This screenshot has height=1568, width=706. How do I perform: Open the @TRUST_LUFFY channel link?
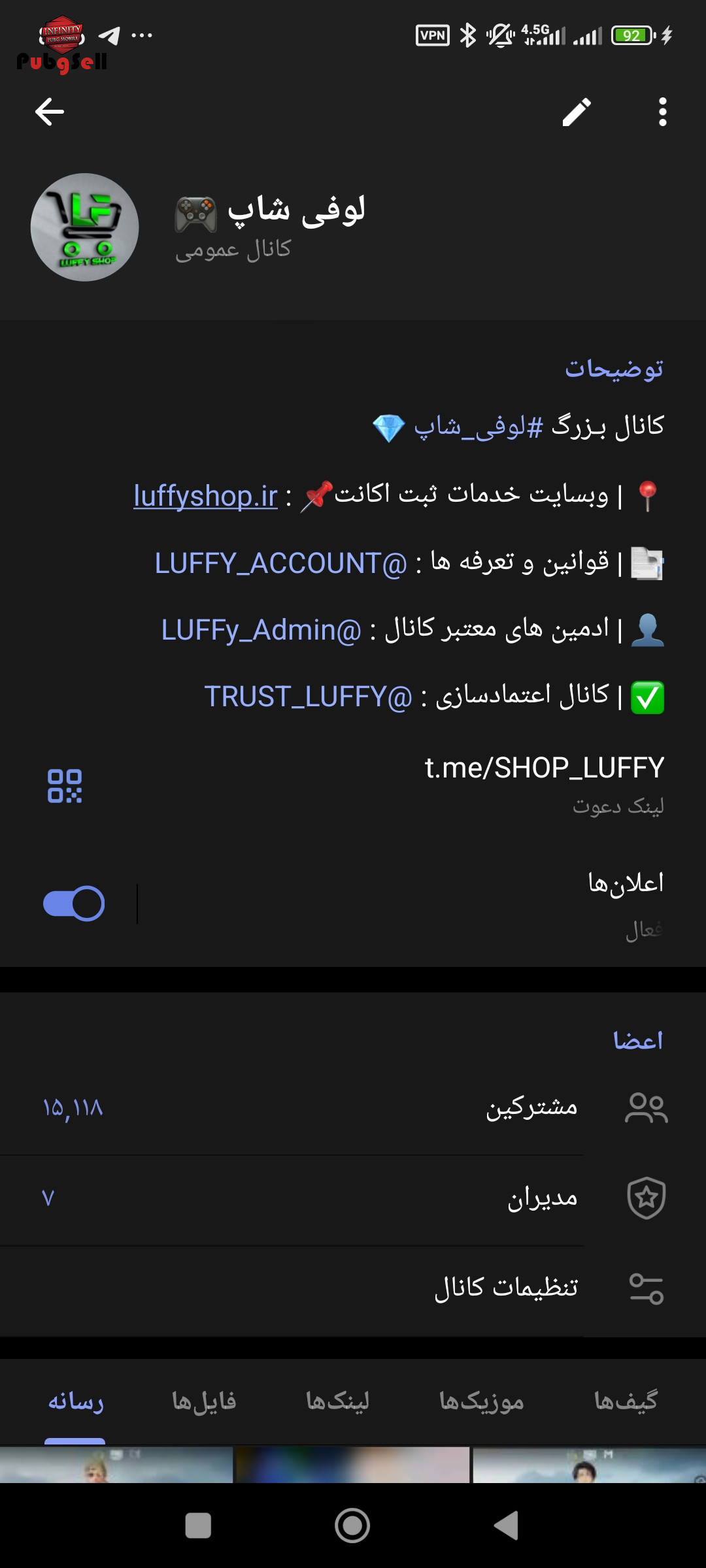click(x=309, y=697)
